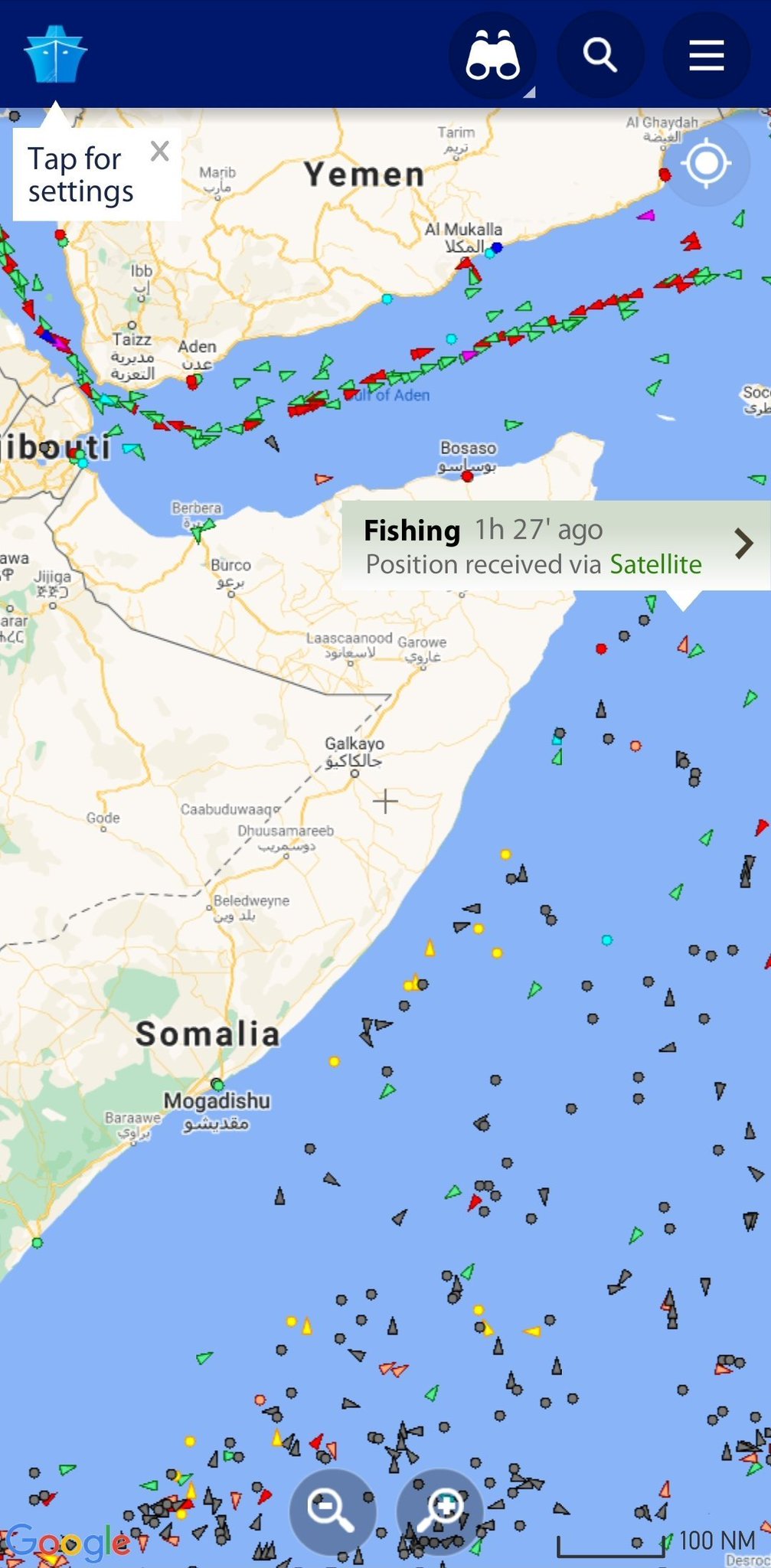
Task: Zoom out the map
Action: click(x=332, y=1511)
